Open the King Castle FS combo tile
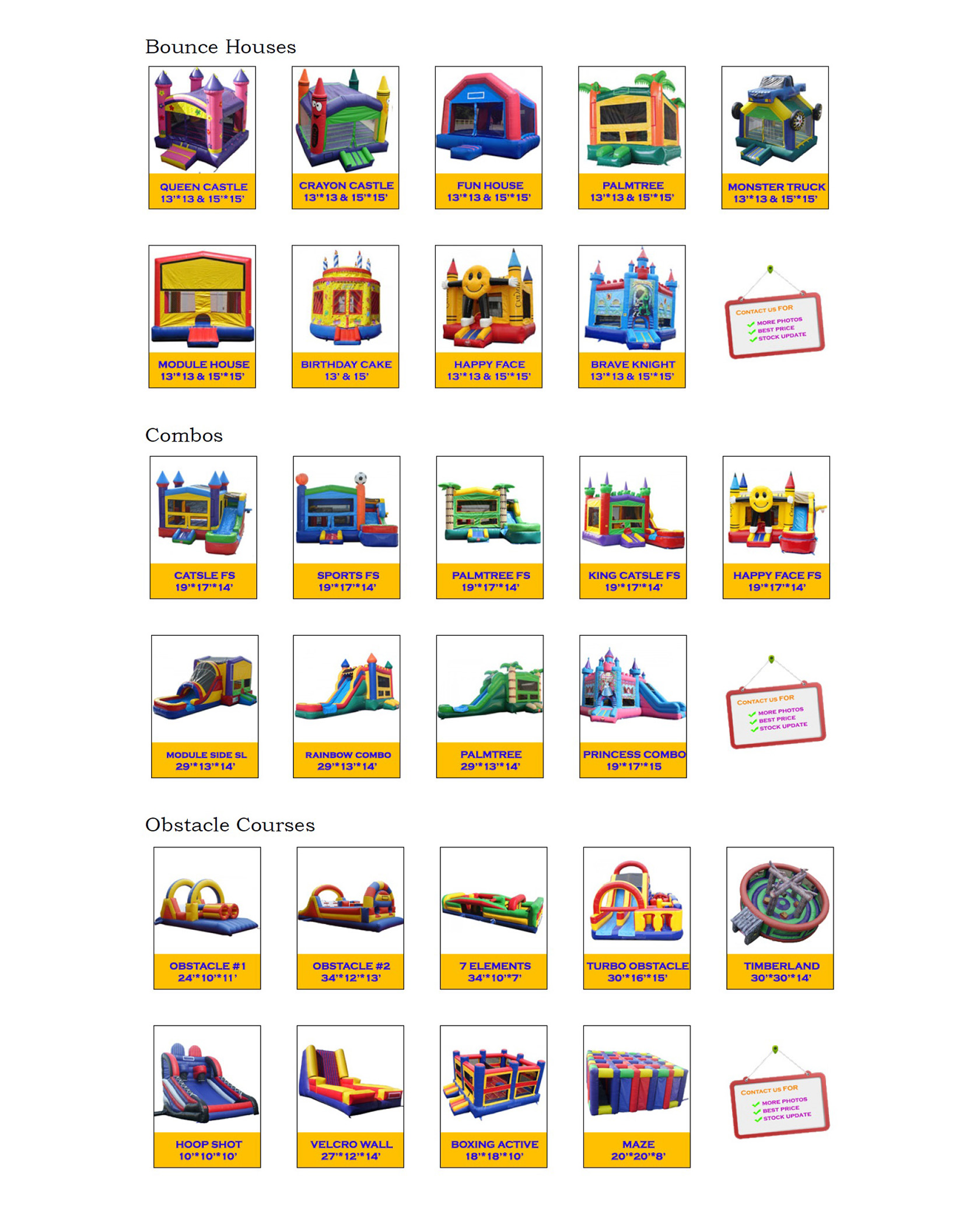 pos(633,527)
